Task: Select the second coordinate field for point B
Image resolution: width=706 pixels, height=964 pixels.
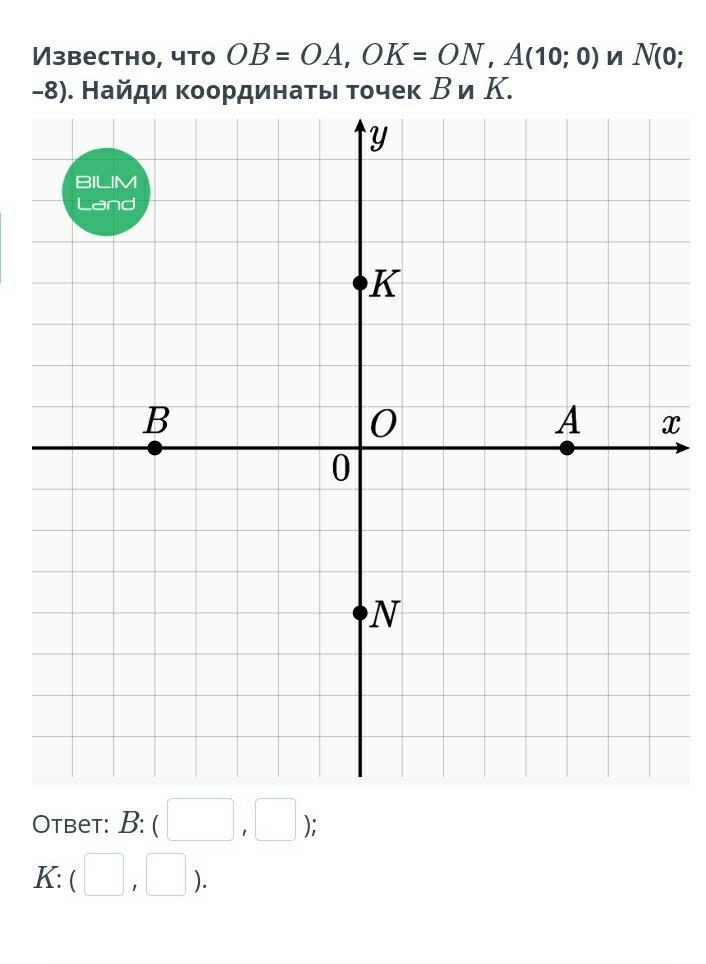Action: 275,820
